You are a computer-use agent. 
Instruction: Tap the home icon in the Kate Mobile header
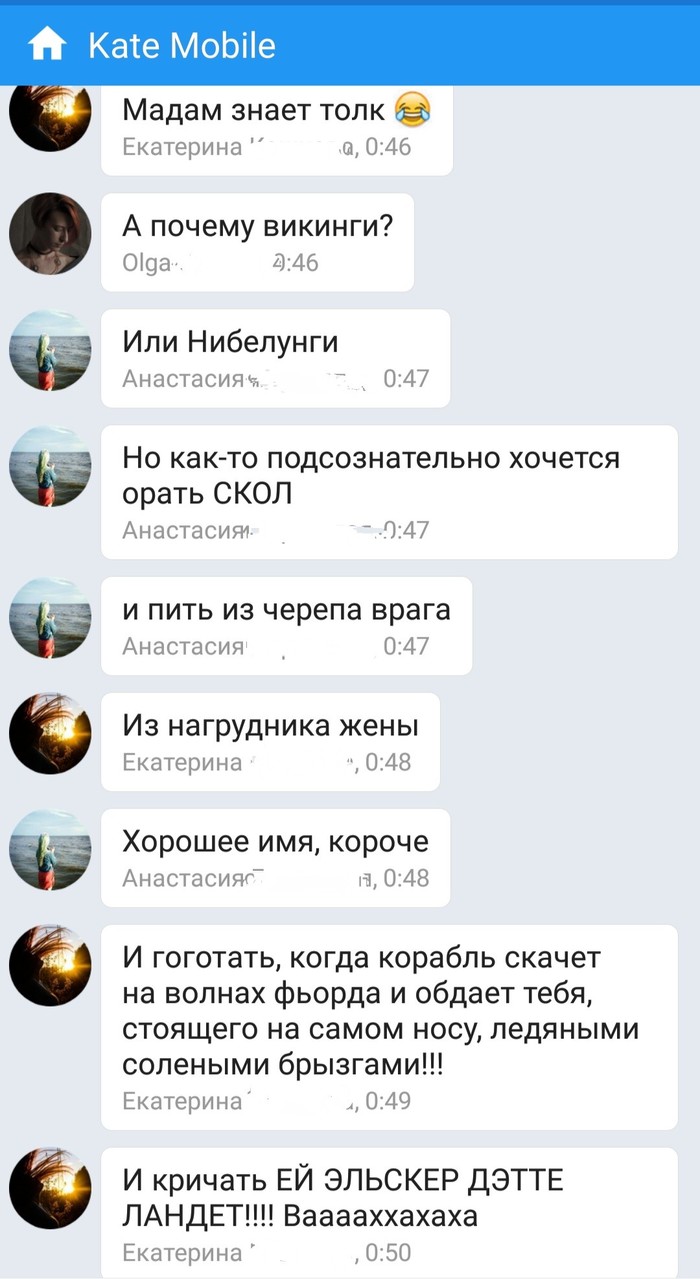click(48, 45)
